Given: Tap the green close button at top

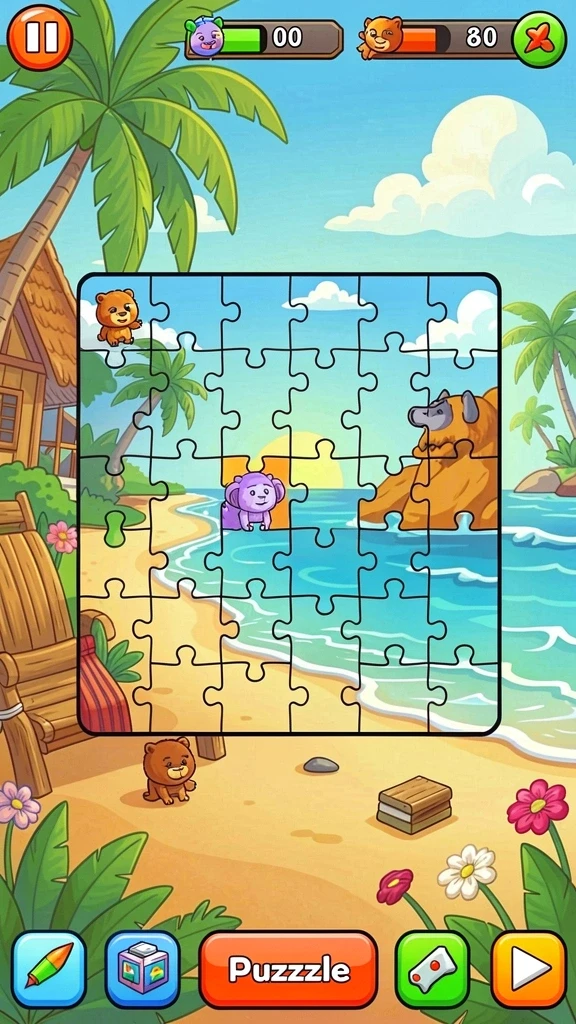Looking at the screenshot, I should coord(539,39).
